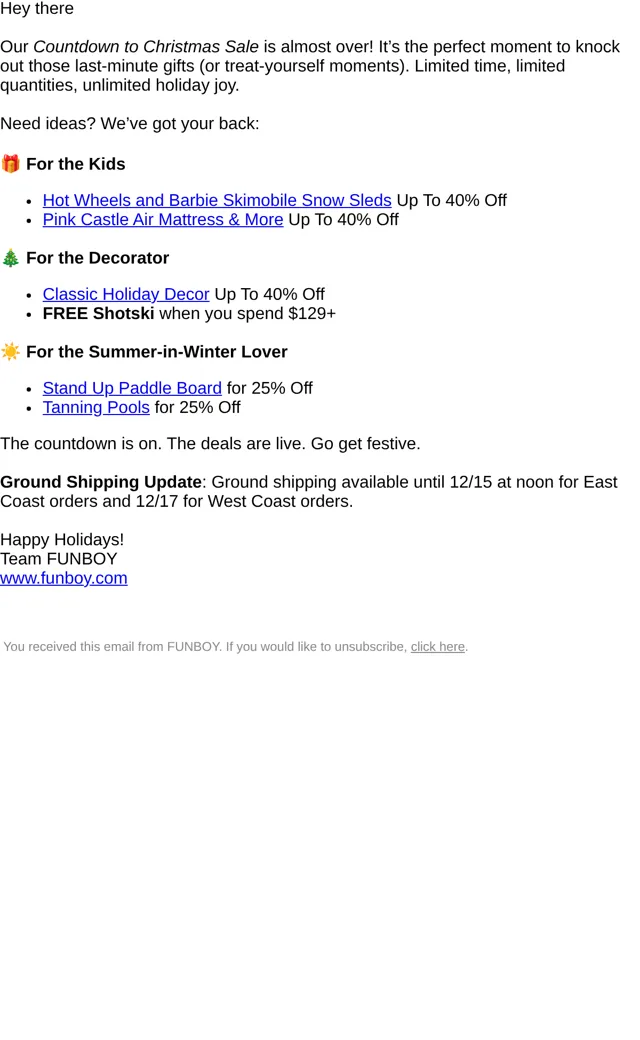Screen dimensions: 640x1040
Task: Open Hot Wheels and Barbie Skimobile Snow Sleds link
Action: tap(217, 200)
